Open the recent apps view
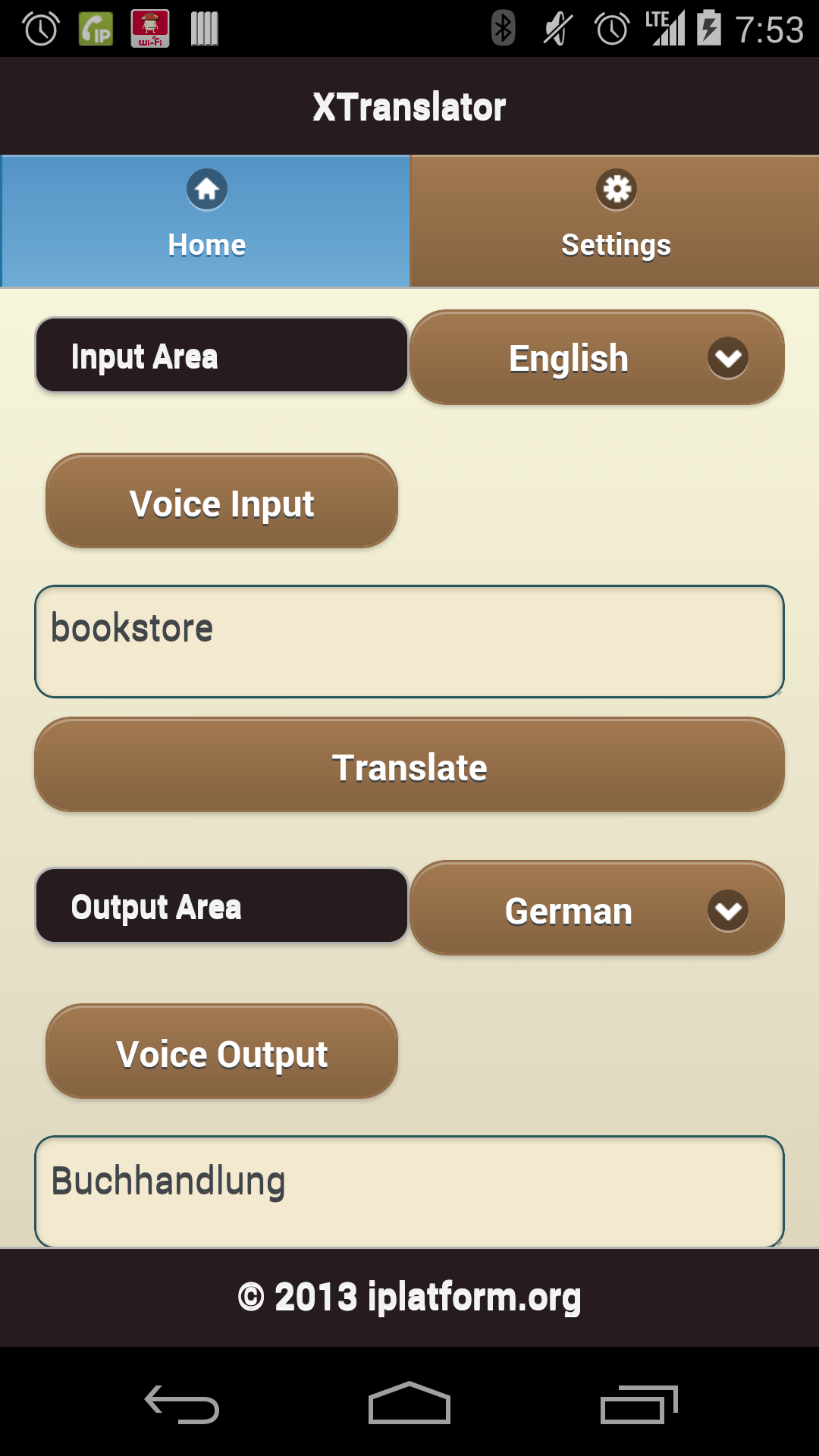The width and height of the screenshot is (819, 1456). pos(639,1404)
